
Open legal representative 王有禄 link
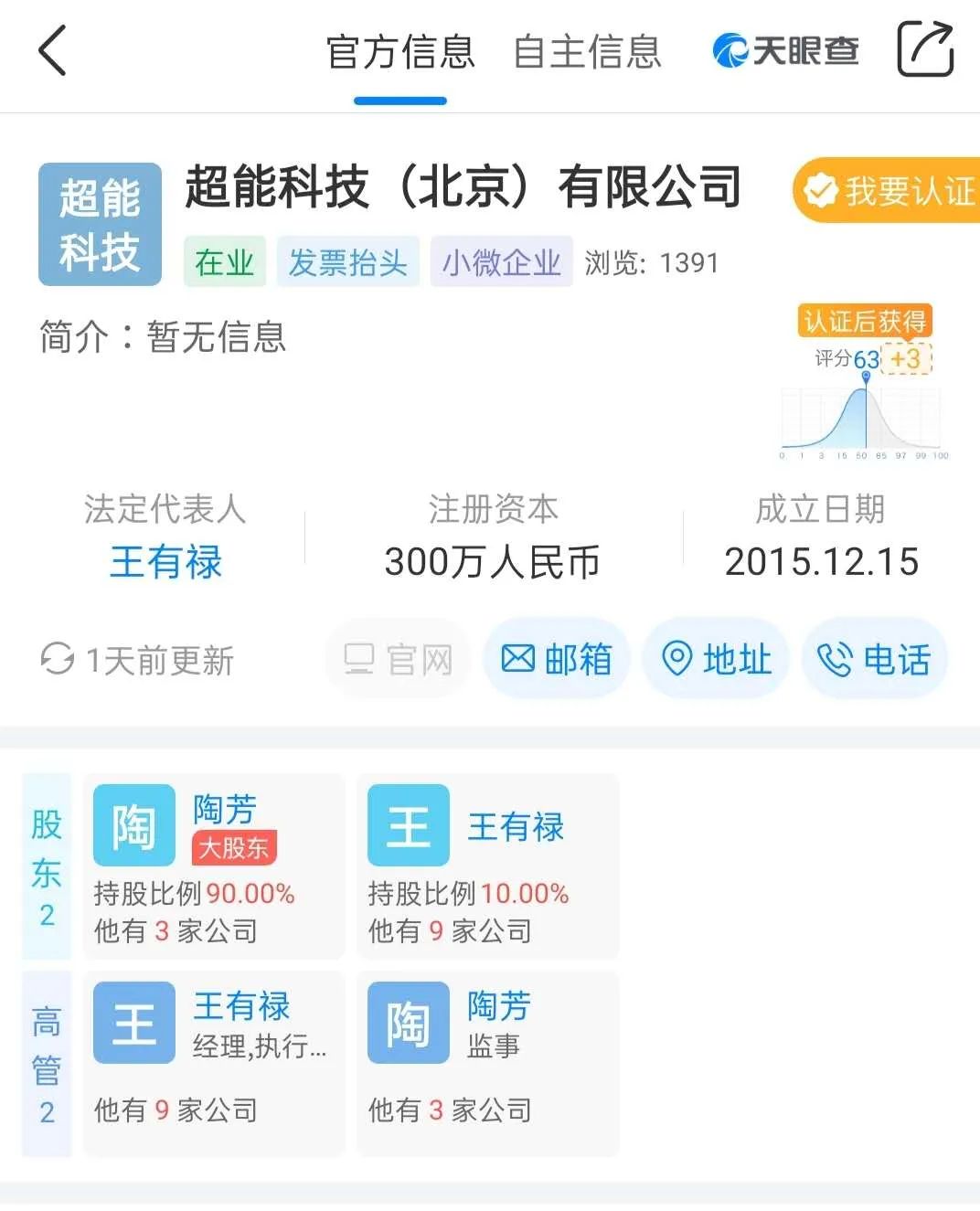coord(165,562)
